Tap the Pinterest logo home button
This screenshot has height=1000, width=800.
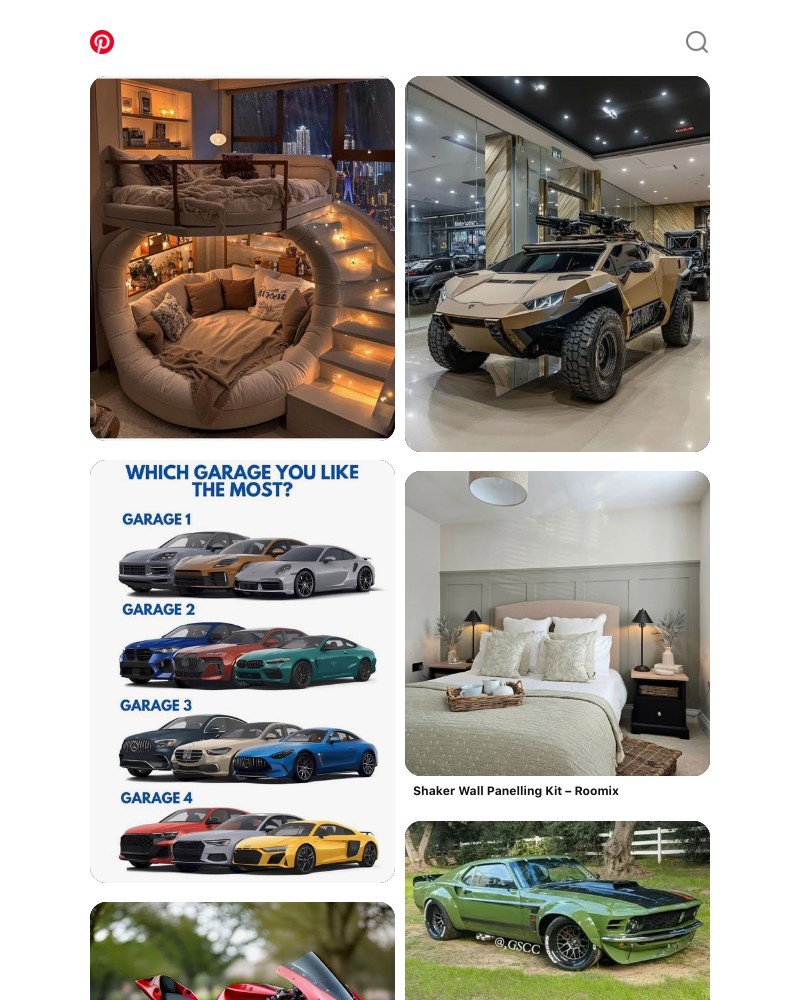(102, 42)
